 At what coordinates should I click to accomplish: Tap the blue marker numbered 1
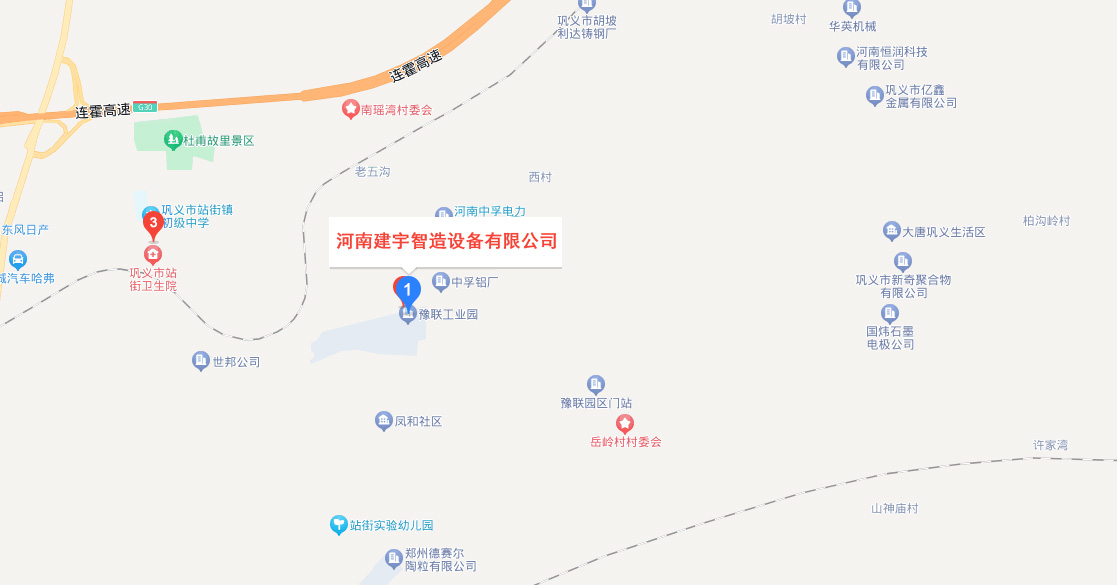[x=407, y=289]
